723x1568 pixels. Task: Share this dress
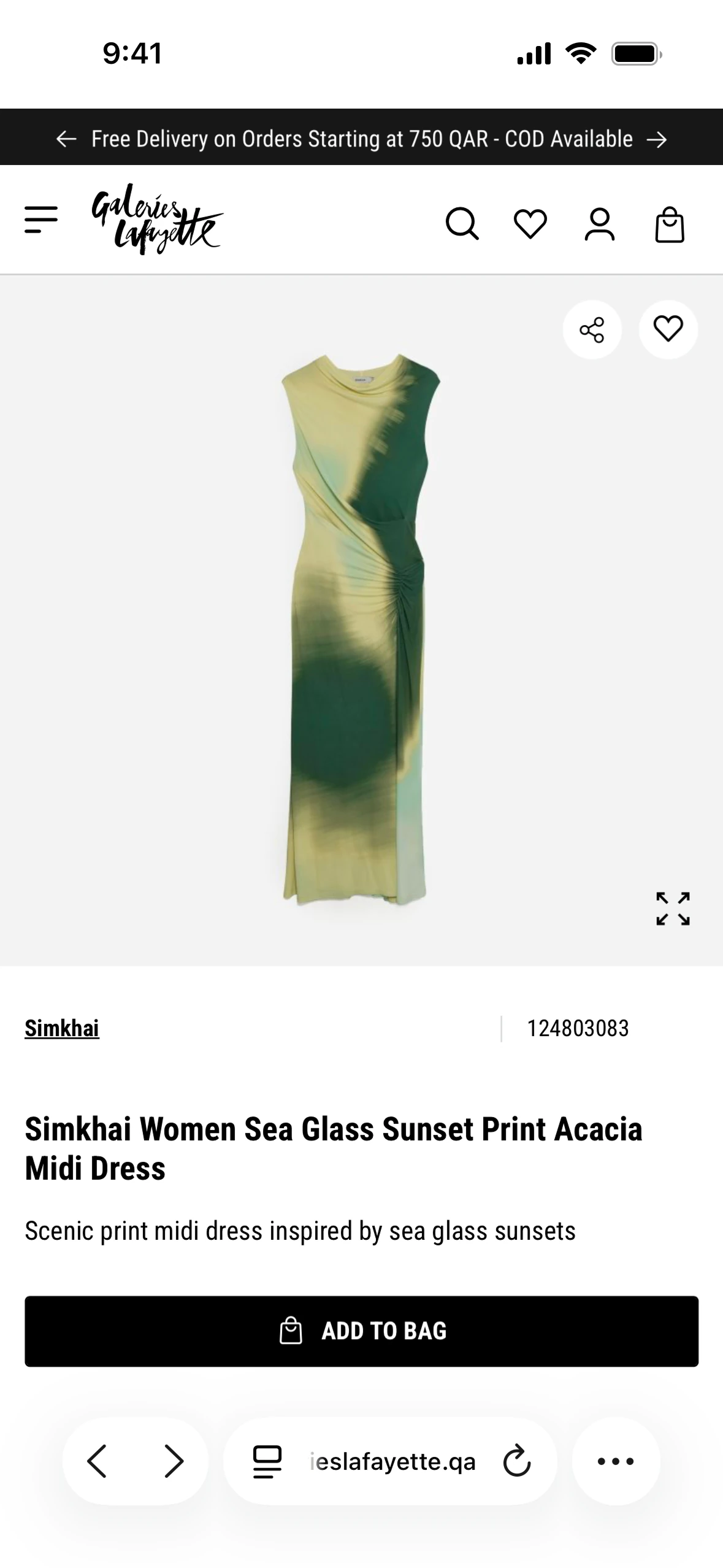pos(592,329)
